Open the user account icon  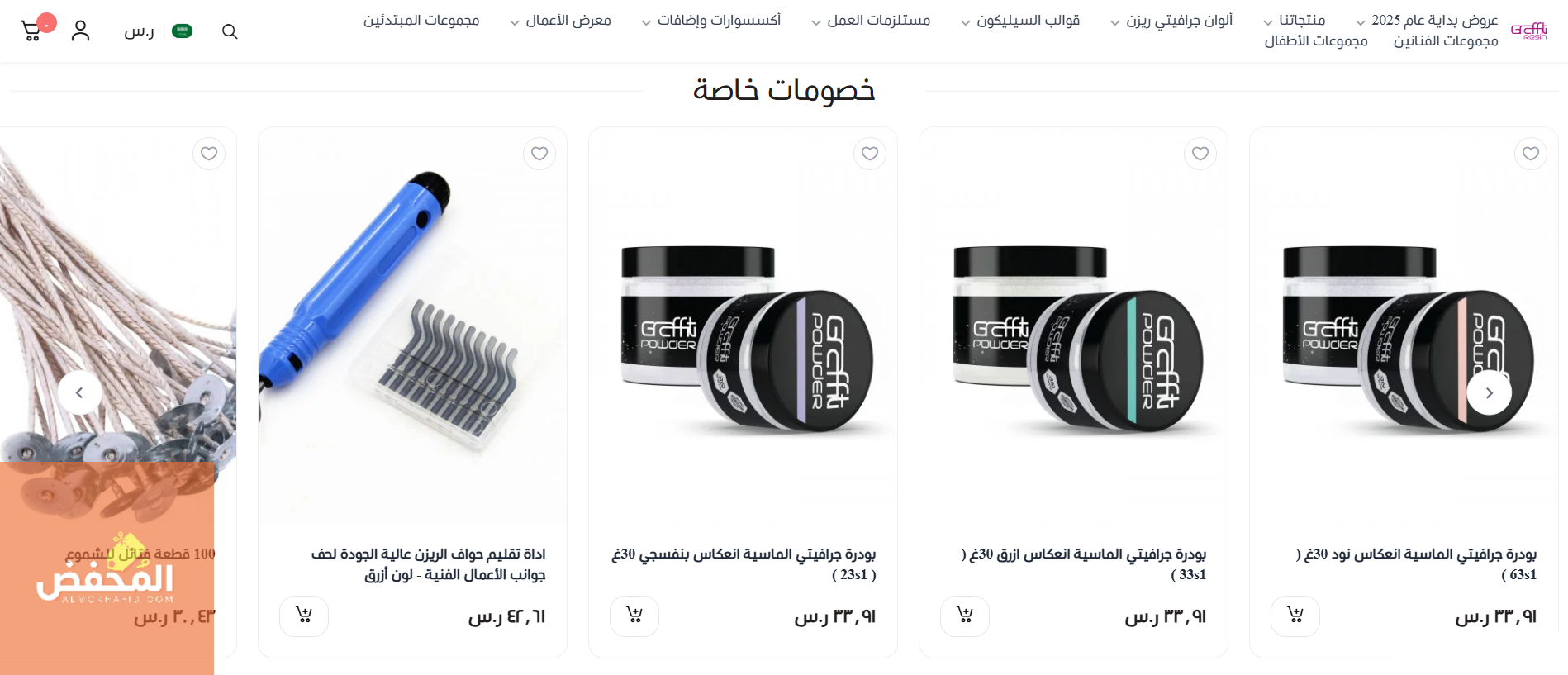80,31
